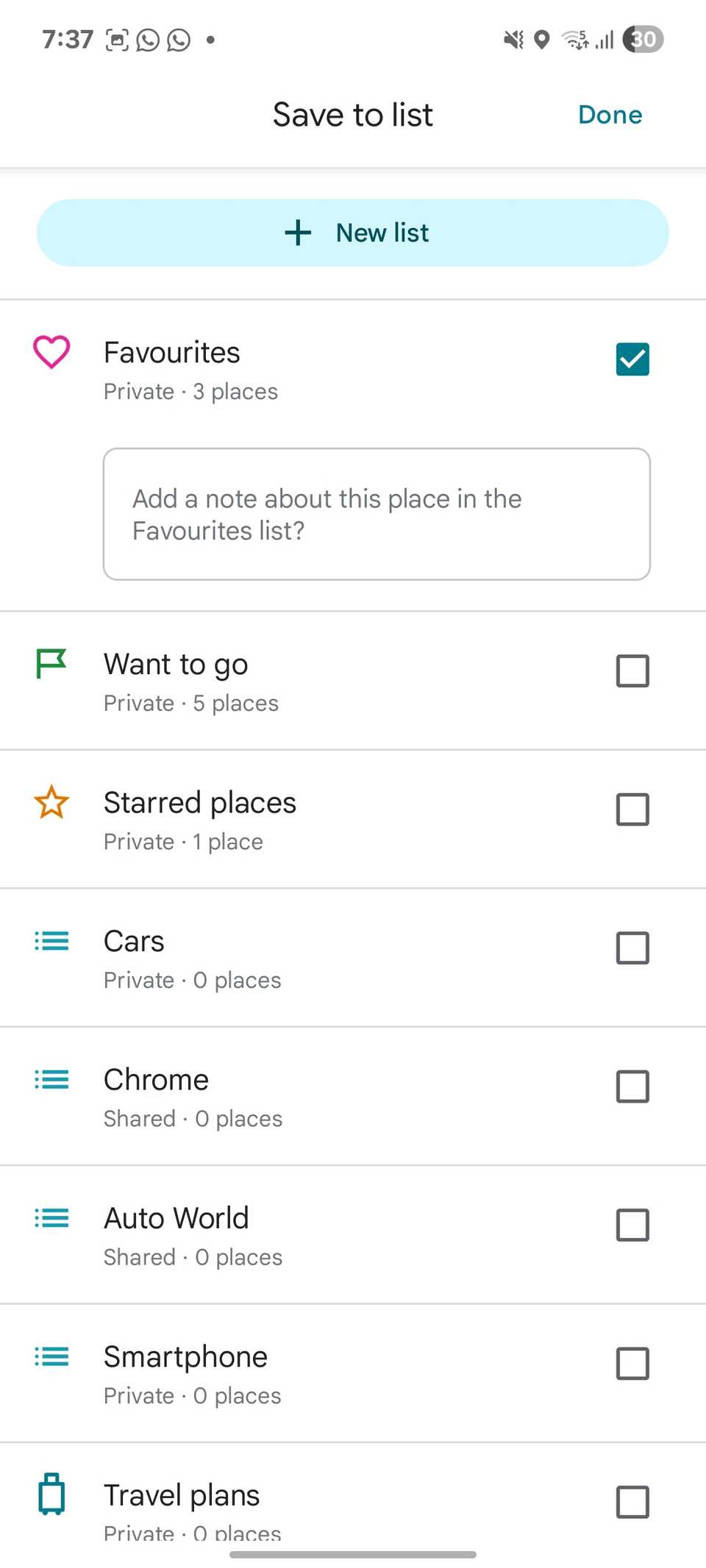Select the green flag icon for Want to go
Viewport: 706px width, 1568px height.
pos(51,664)
